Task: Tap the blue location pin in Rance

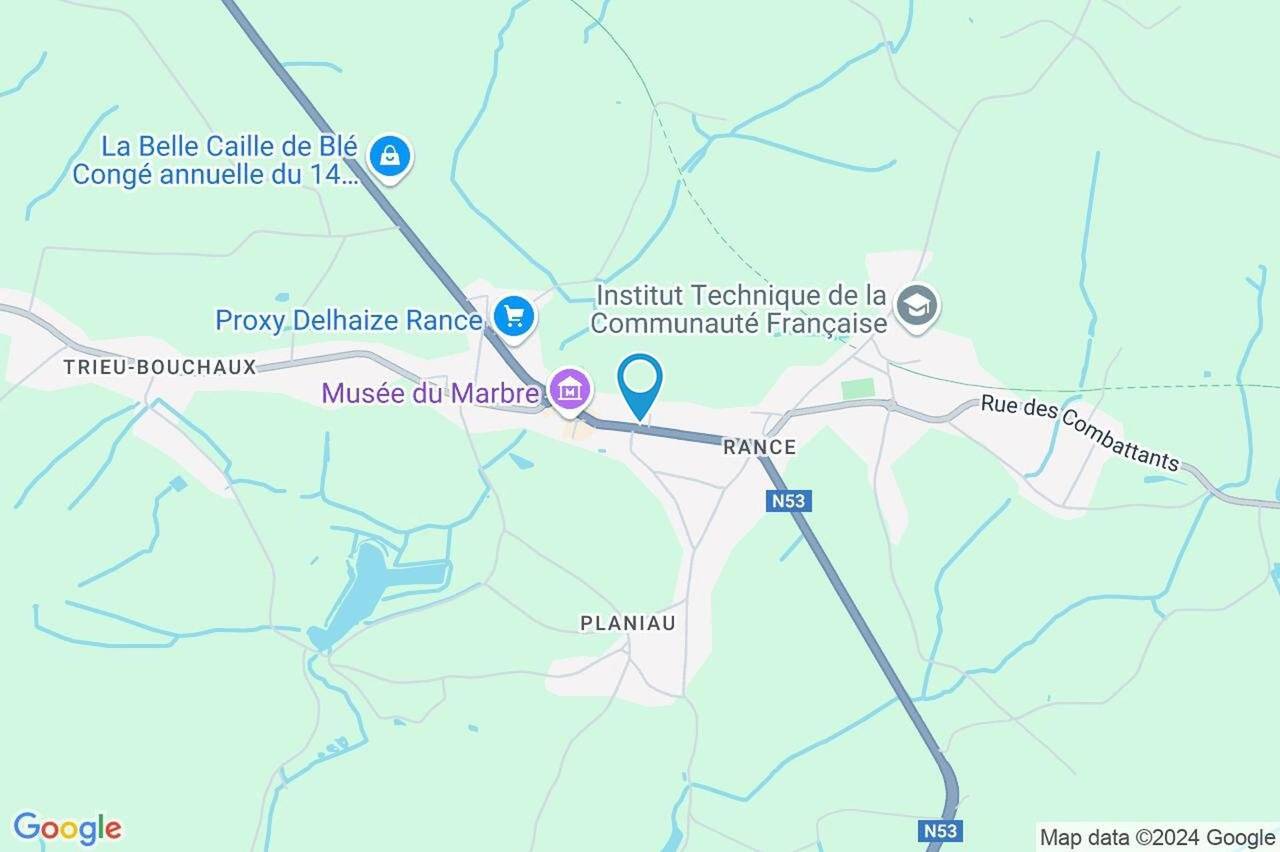Action: [x=640, y=382]
